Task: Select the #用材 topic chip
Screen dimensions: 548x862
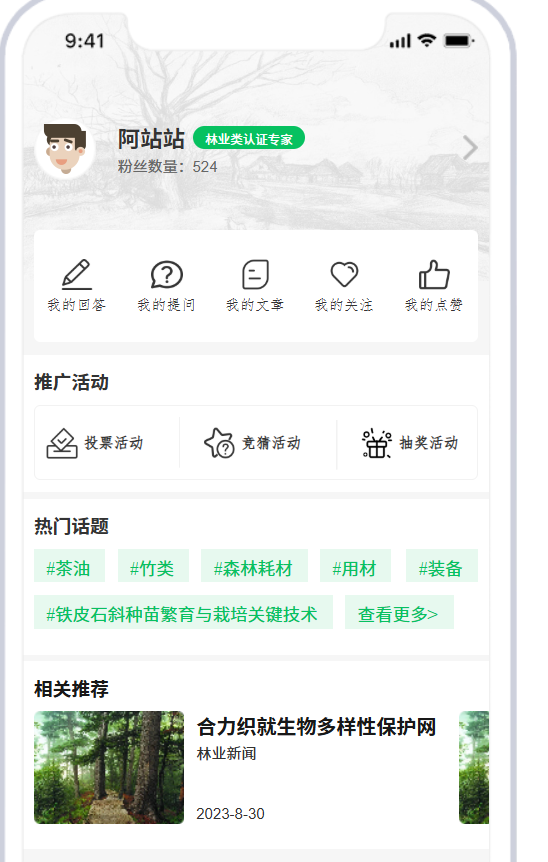Action: [x=355, y=566]
